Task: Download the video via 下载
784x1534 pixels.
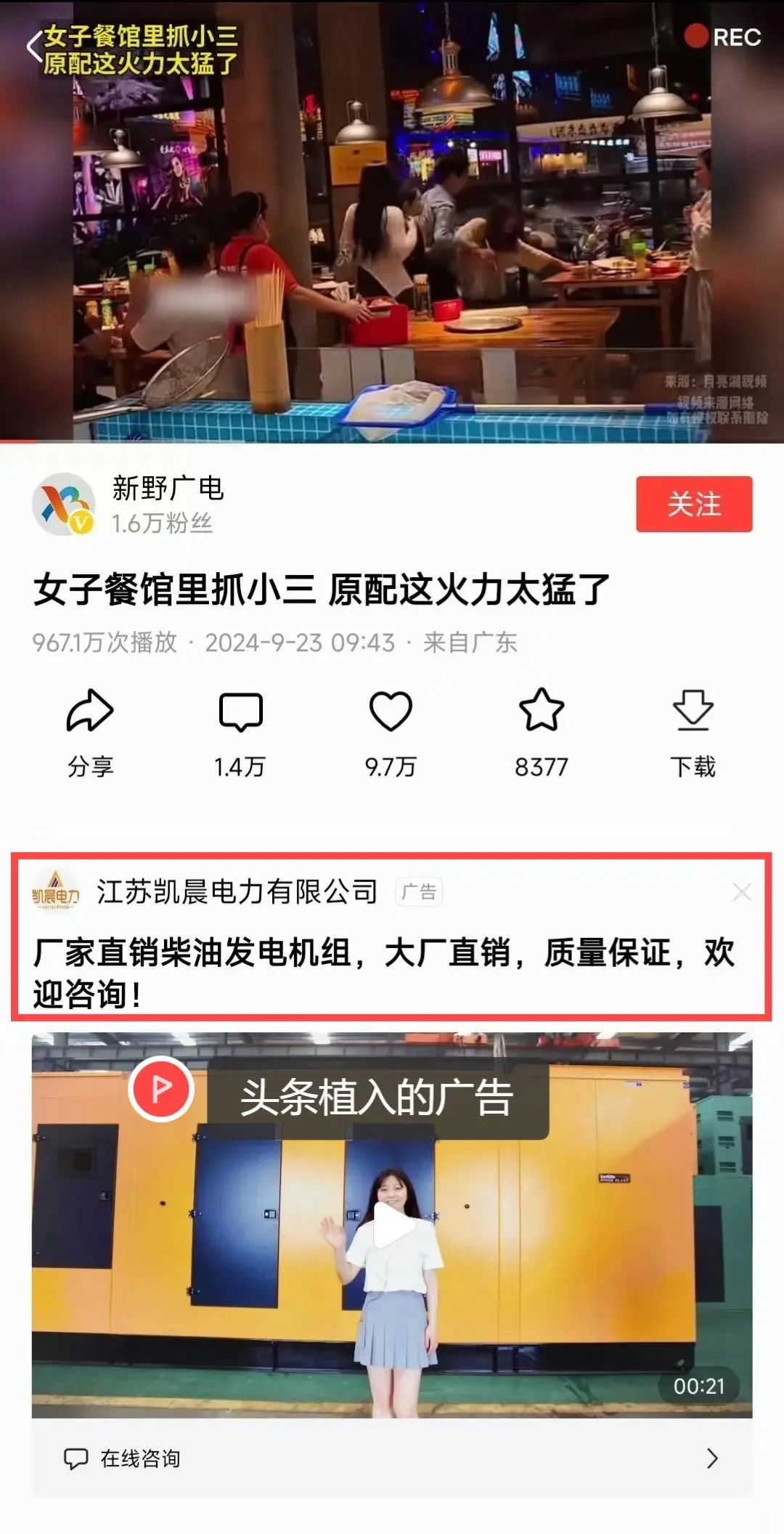Action: coord(693,732)
